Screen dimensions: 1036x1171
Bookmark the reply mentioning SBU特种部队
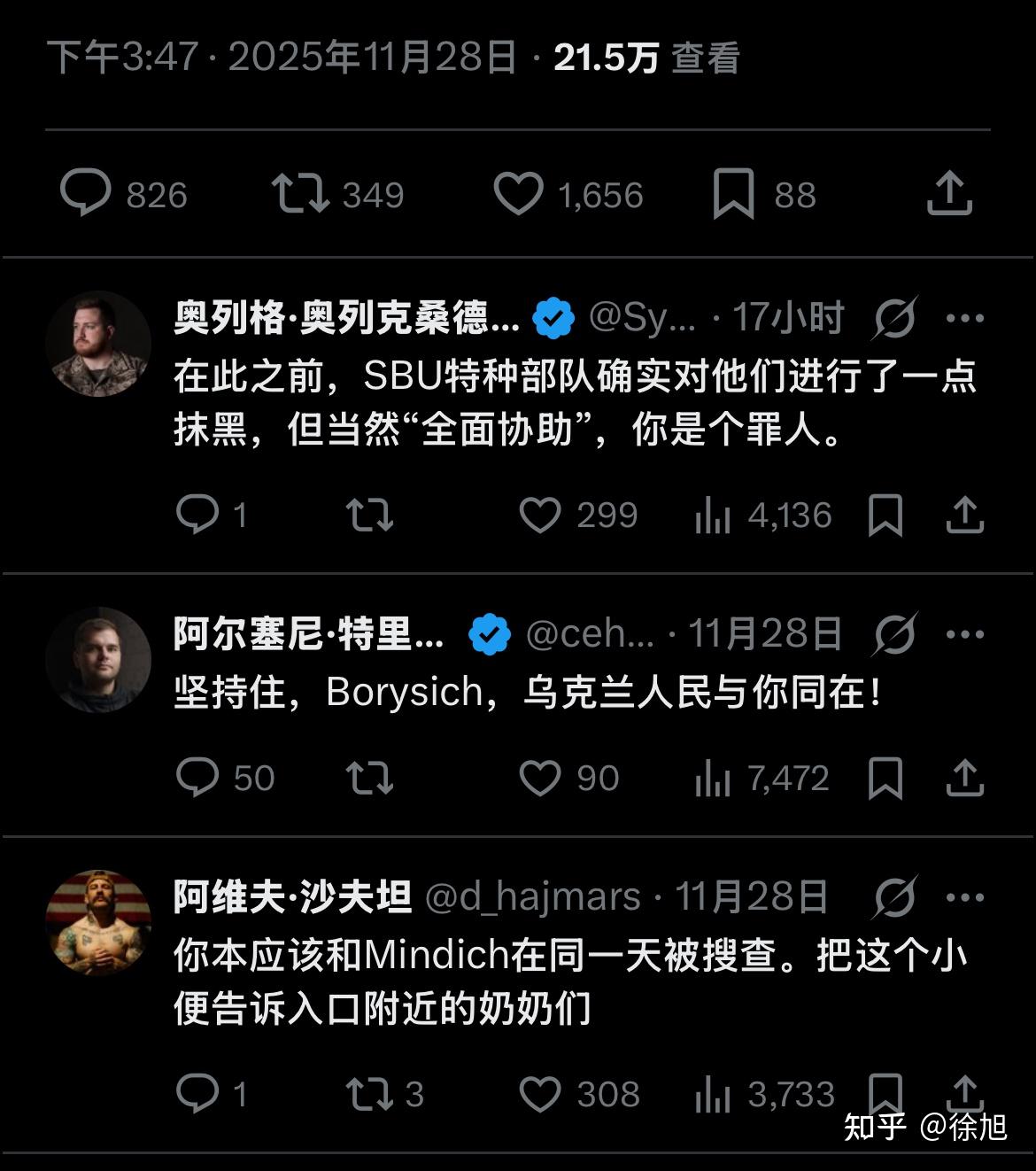coord(885,515)
